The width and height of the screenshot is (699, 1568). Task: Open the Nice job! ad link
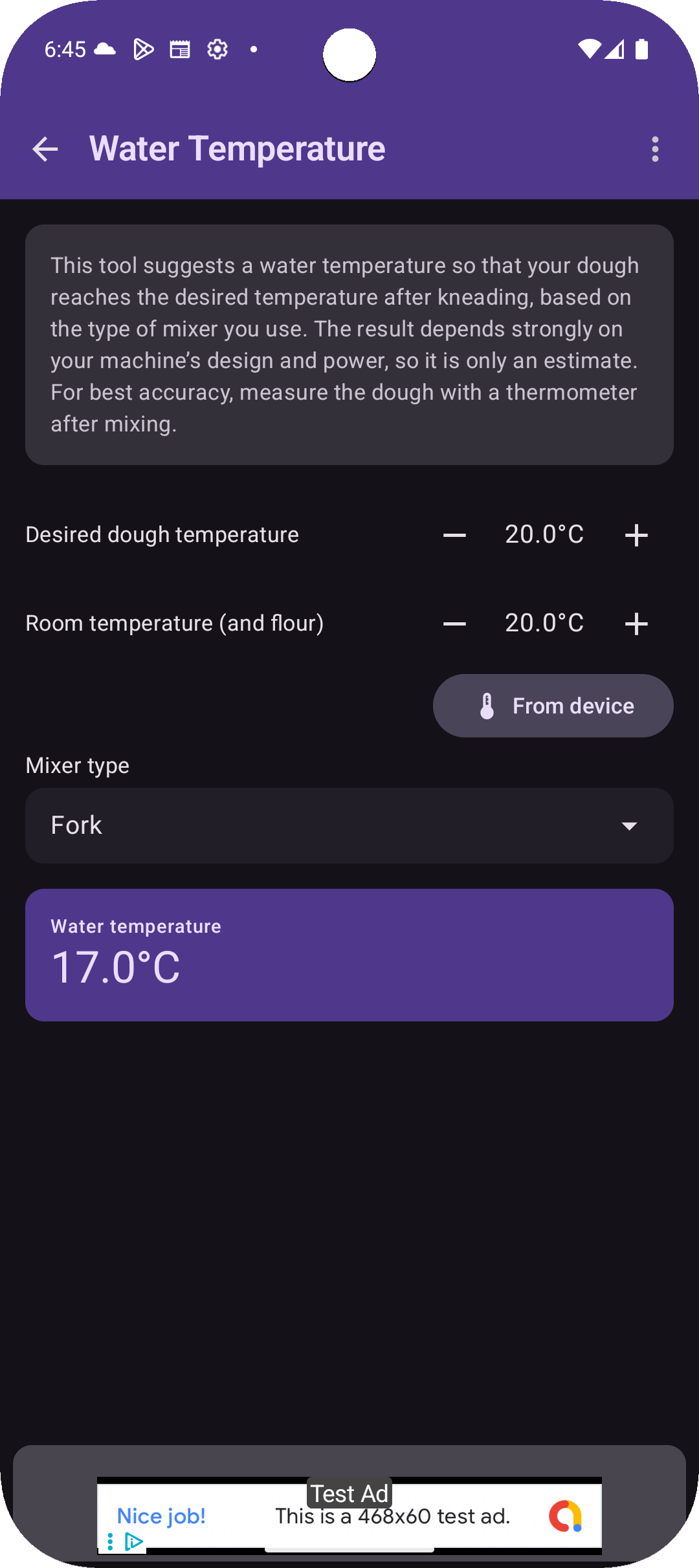[x=161, y=1516]
